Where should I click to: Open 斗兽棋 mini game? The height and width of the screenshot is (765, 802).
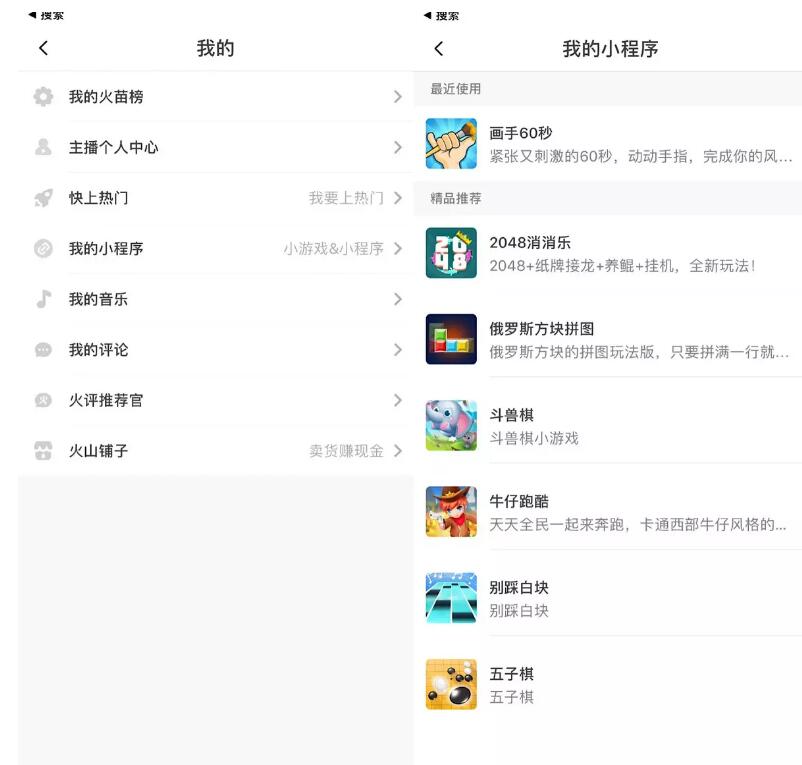coord(610,426)
